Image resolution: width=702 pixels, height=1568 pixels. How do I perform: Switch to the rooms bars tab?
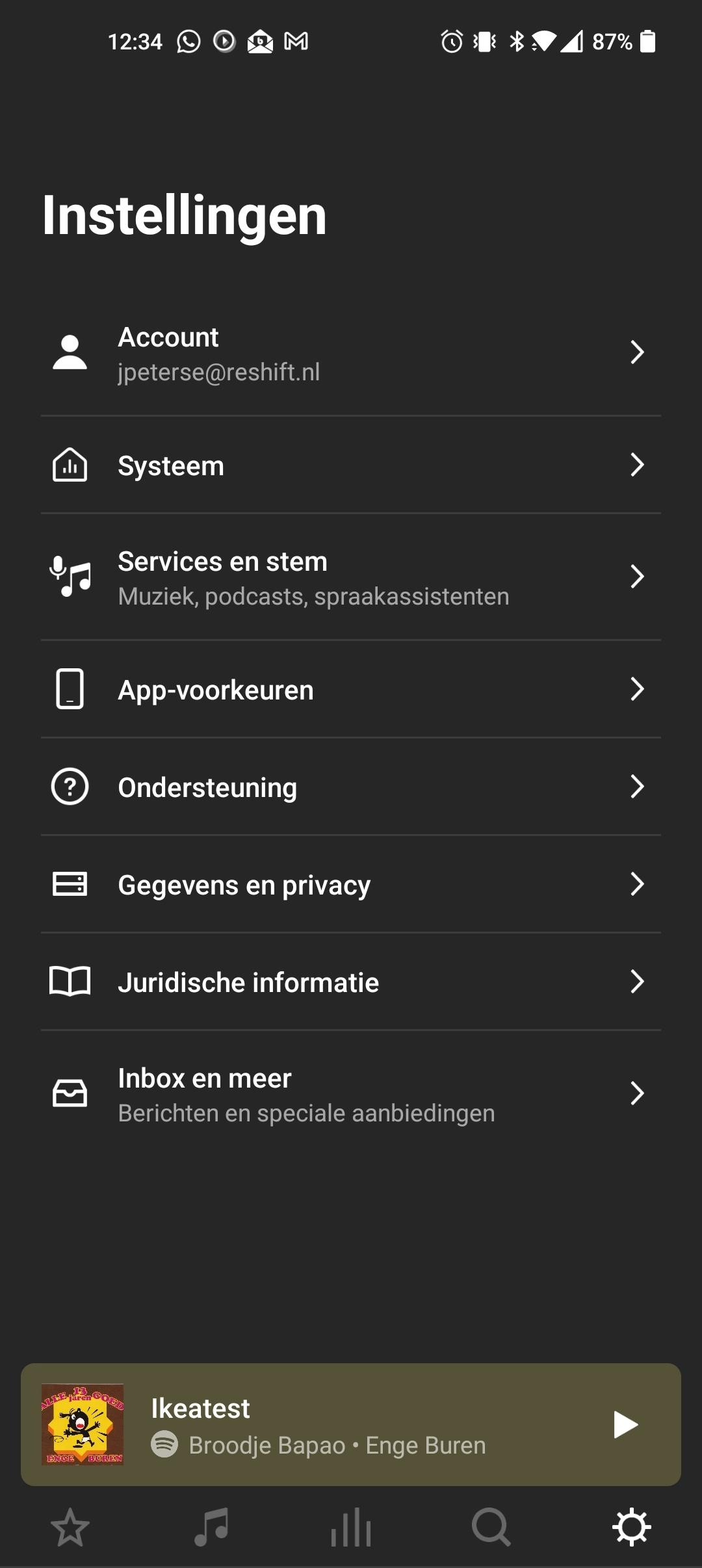[351, 1528]
